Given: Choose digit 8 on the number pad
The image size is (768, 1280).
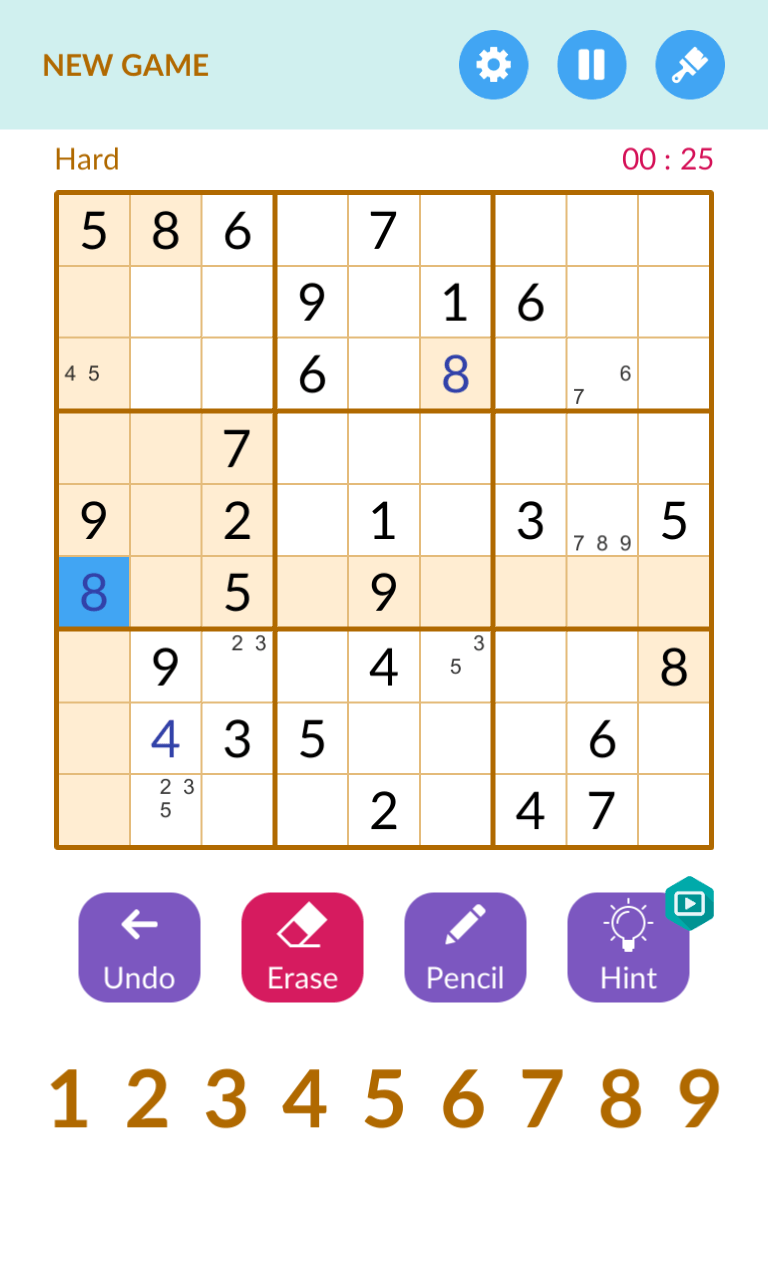Looking at the screenshot, I should 620,1098.
